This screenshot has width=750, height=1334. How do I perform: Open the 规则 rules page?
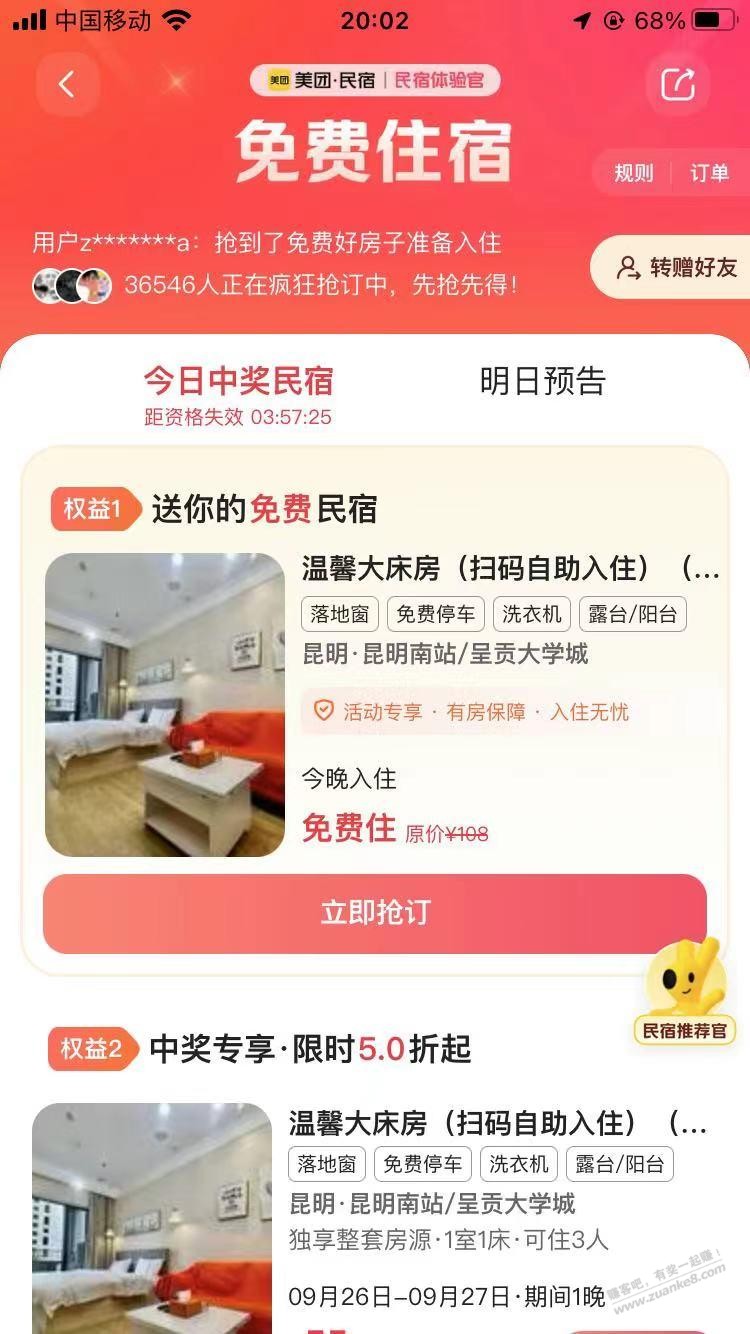pos(633,173)
